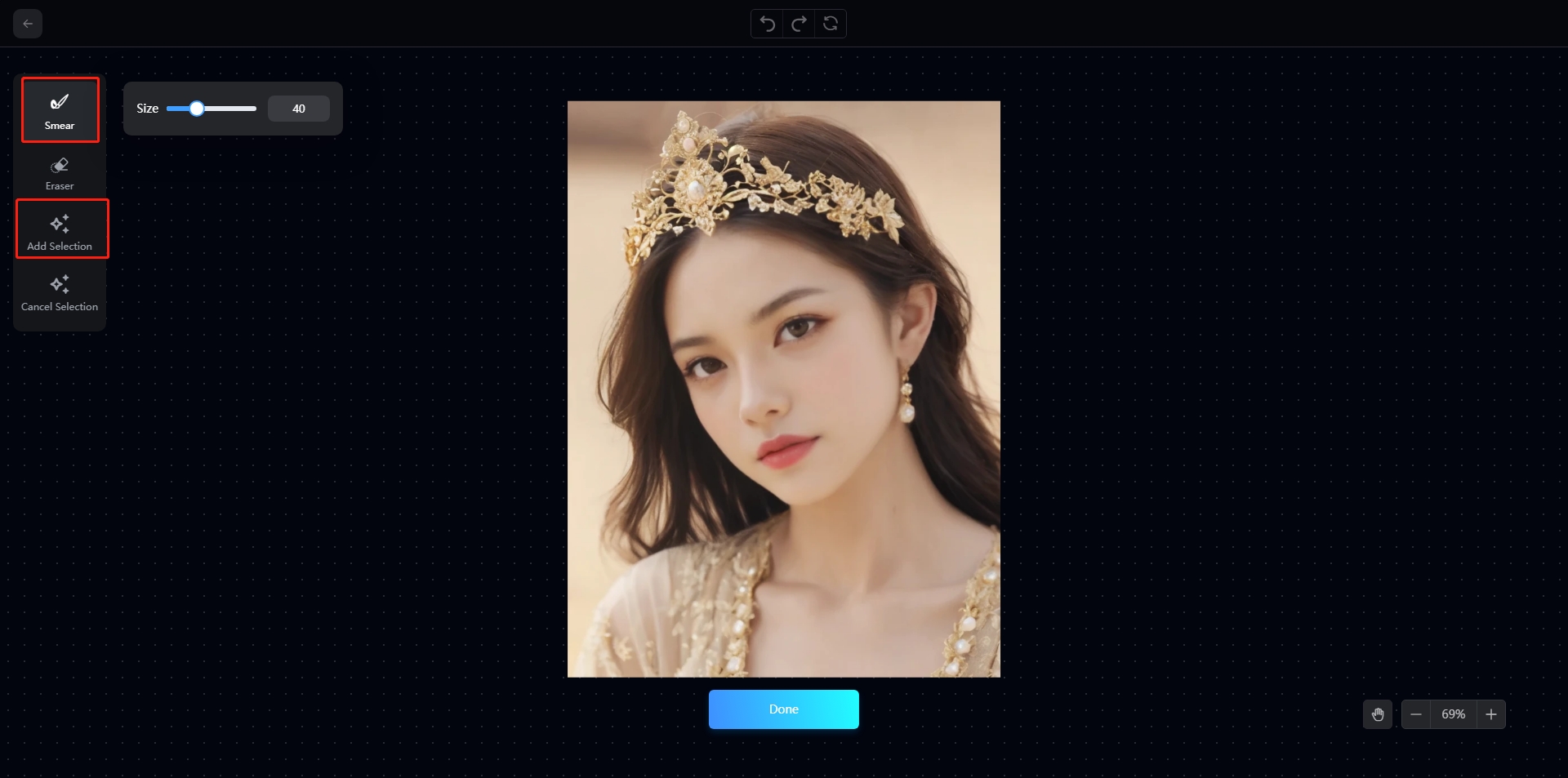Edit the size value field showing 40
This screenshot has width=1568, height=778.
coord(299,109)
